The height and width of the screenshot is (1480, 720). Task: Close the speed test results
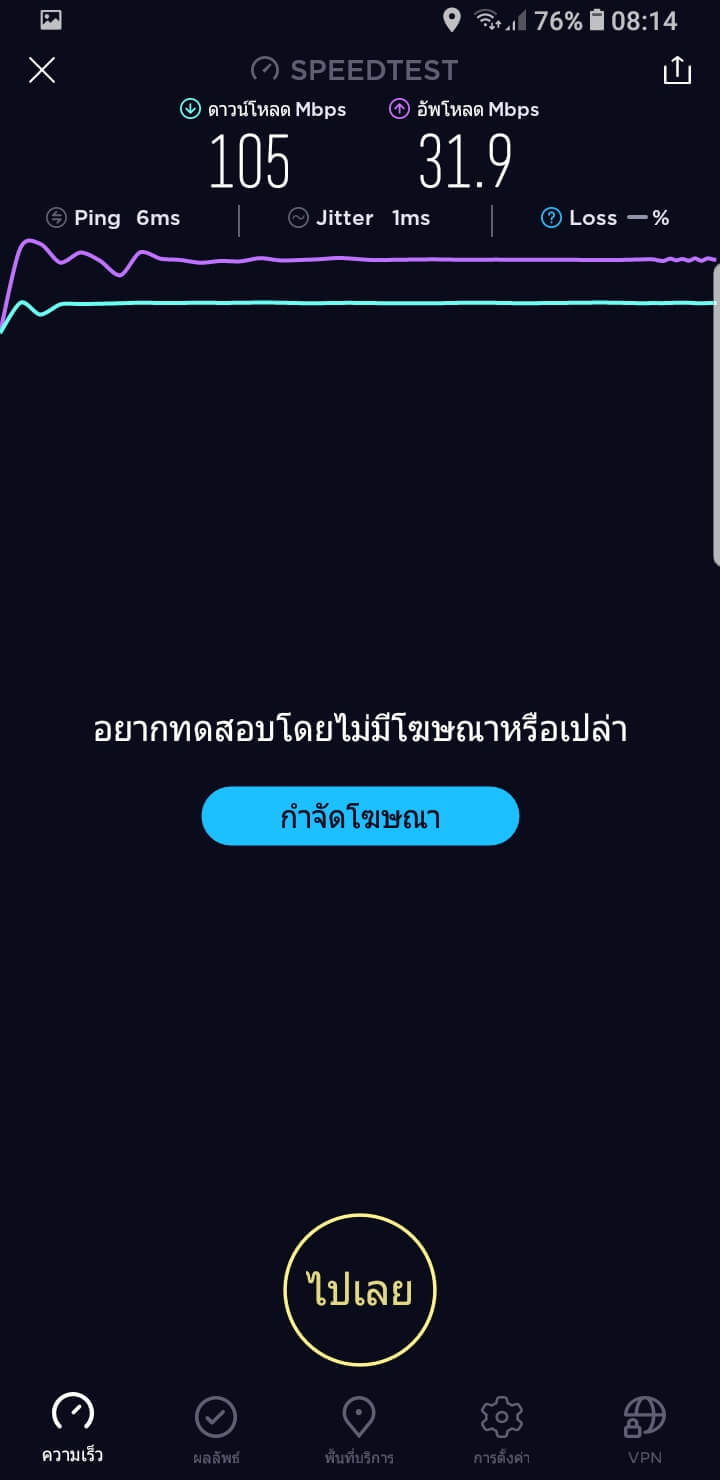pyautogui.click(x=42, y=70)
